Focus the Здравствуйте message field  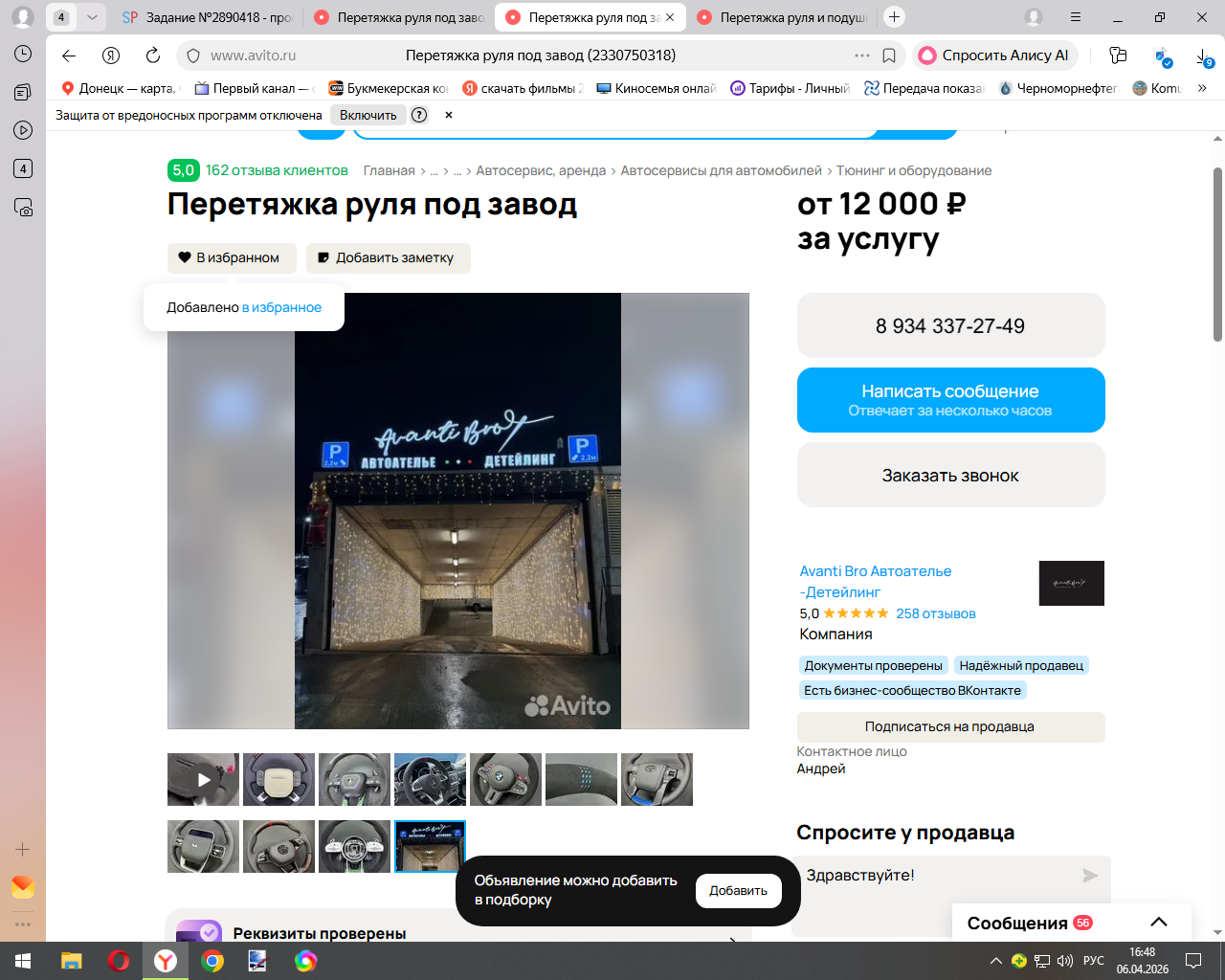tap(938, 876)
